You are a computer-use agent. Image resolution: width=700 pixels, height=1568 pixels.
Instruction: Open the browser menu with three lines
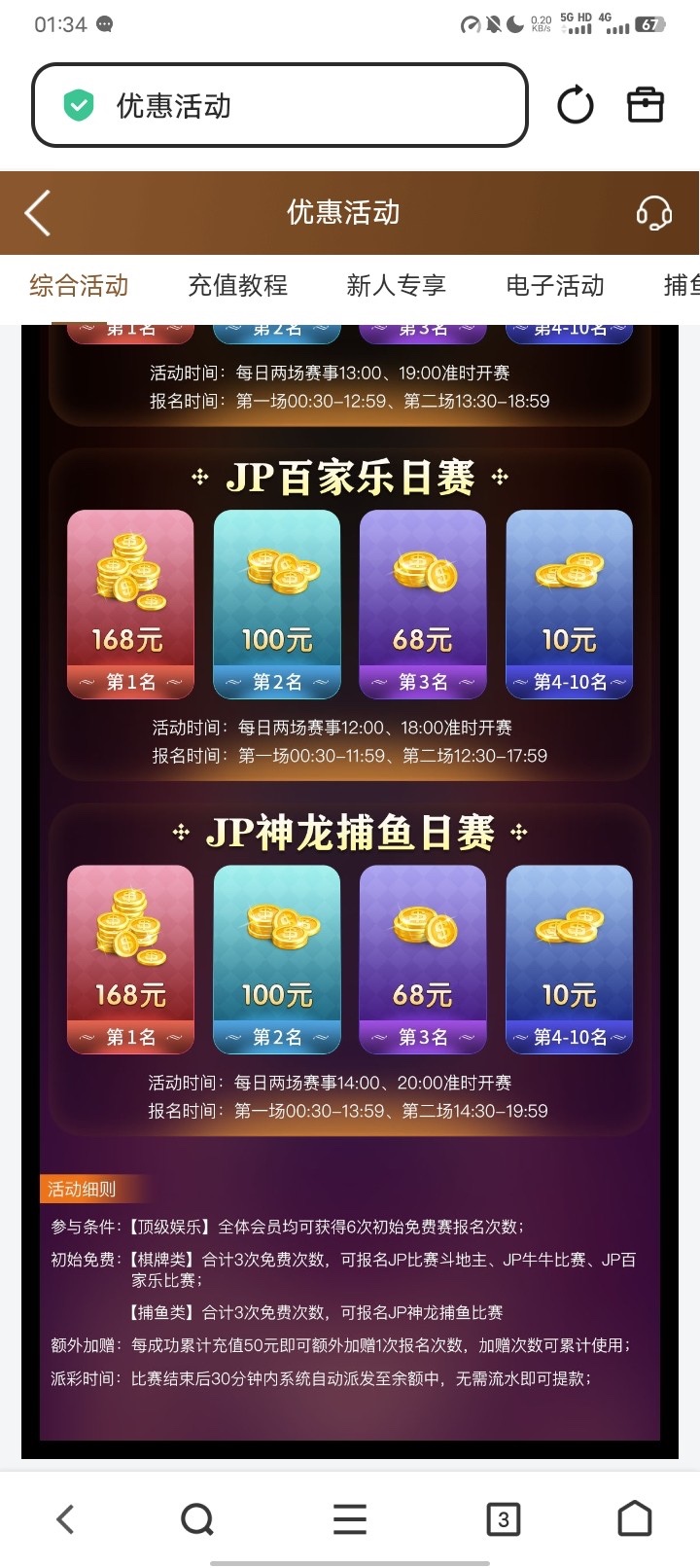[350, 1518]
